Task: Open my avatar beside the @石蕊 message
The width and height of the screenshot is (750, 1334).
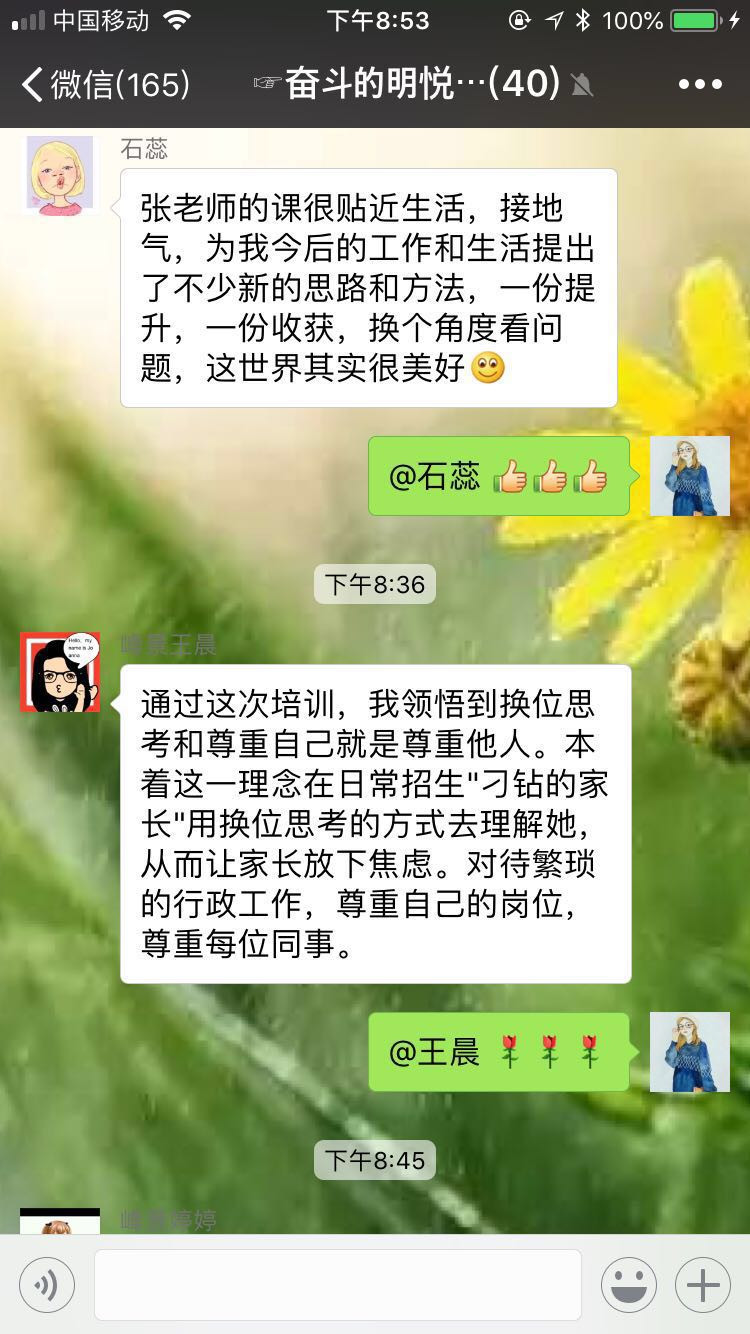Action: [x=689, y=476]
